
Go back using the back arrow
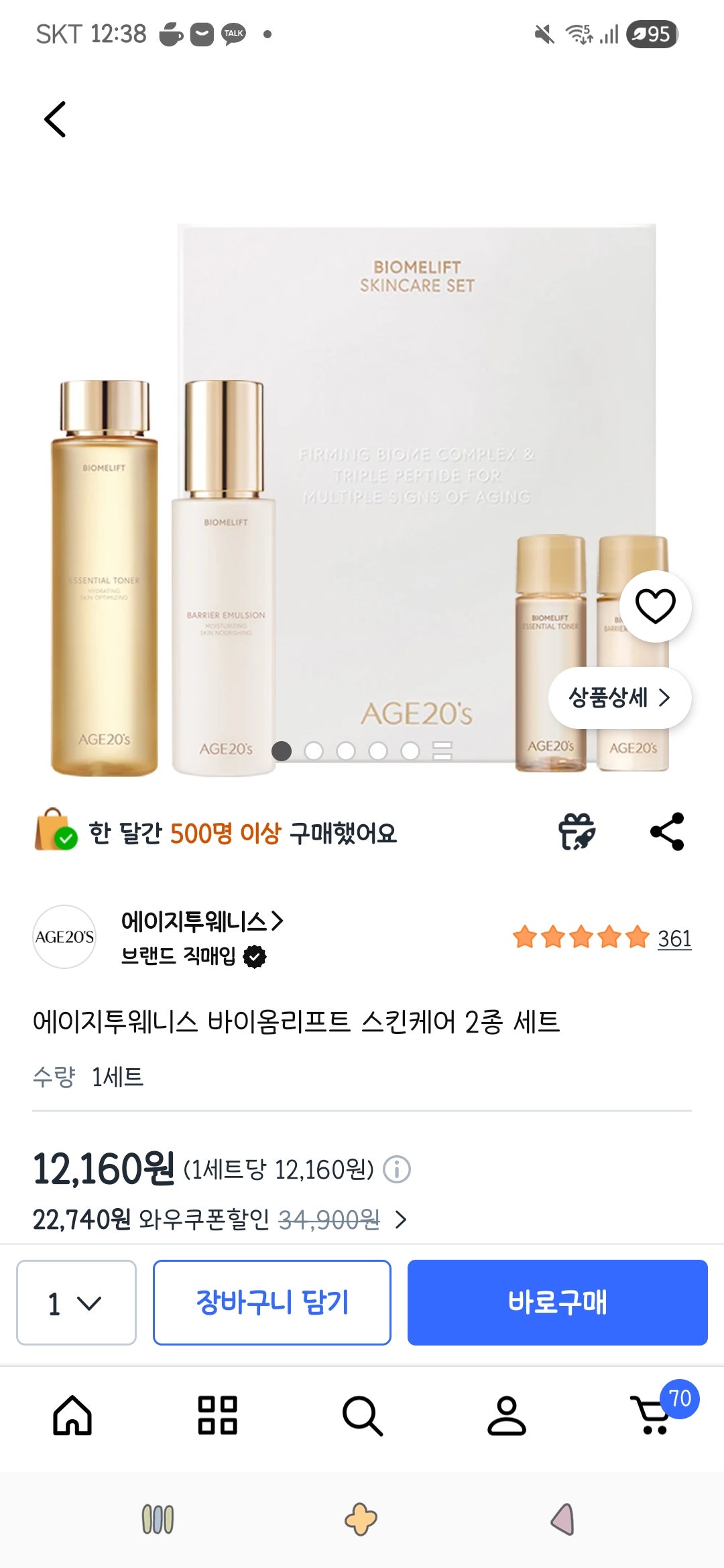56,117
